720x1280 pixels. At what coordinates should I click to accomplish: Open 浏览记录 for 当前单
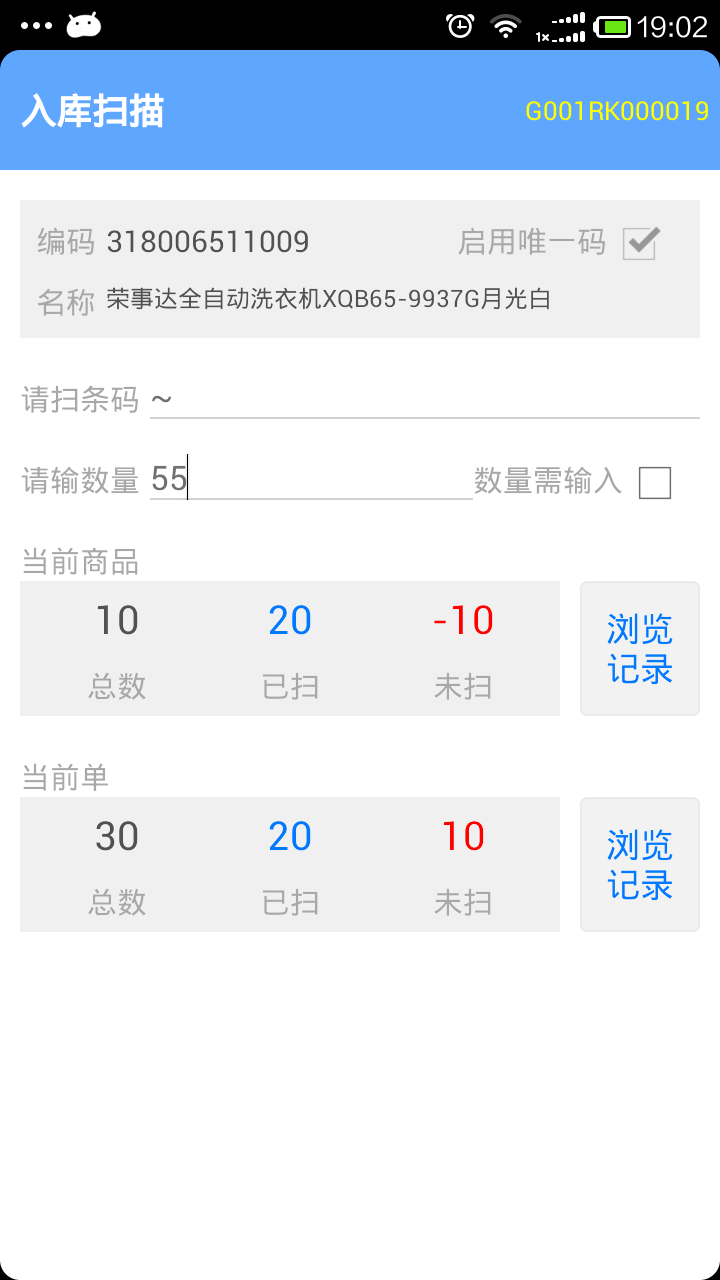[x=640, y=865]
